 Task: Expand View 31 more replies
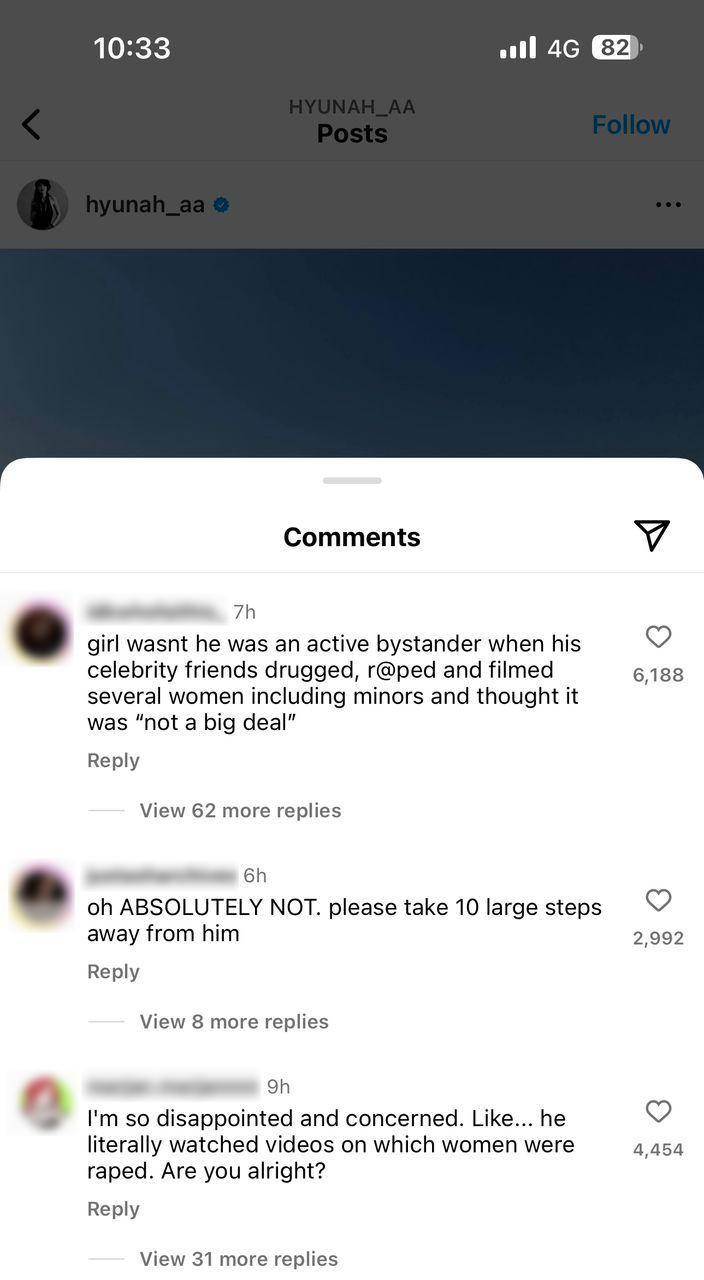(x=239, y=1259)
